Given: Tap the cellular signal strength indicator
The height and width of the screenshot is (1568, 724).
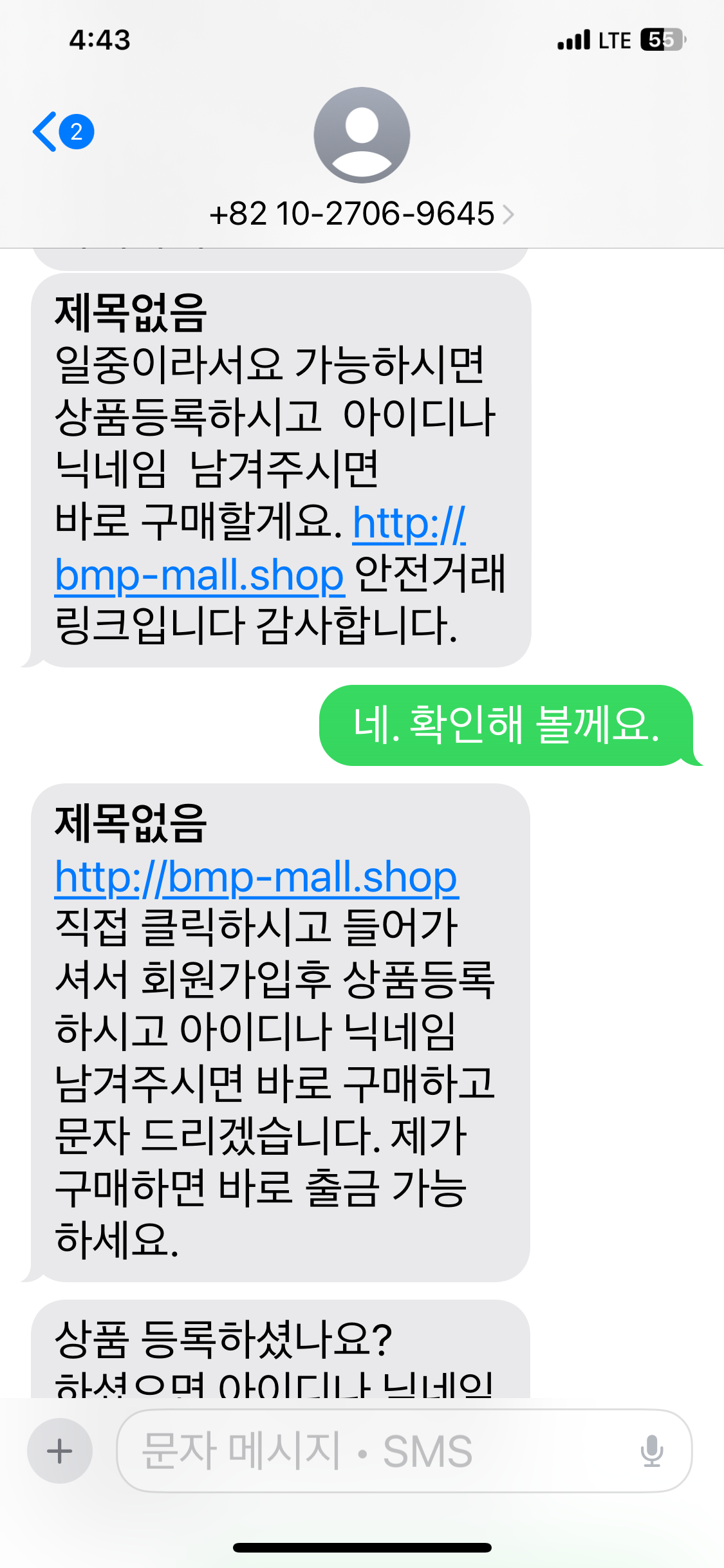Looking at the screenshot, I should click(575, 40).
